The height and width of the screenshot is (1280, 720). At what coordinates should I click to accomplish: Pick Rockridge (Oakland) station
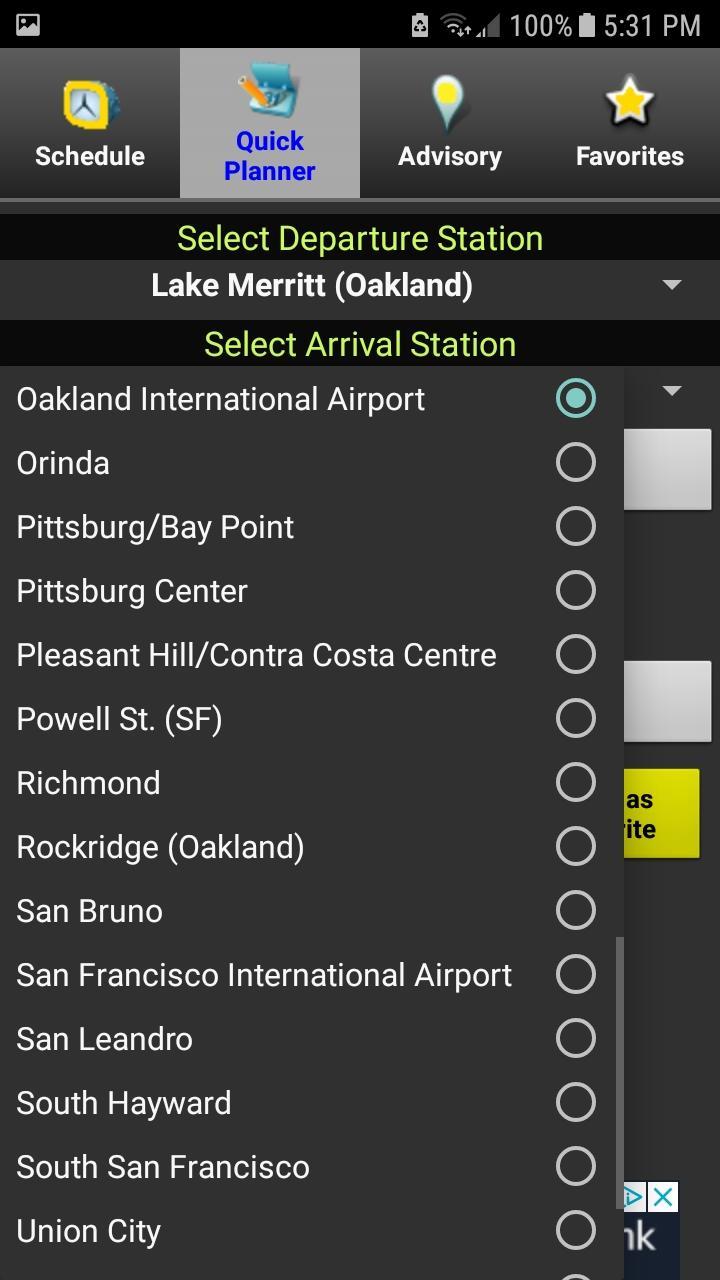[312, 846]
